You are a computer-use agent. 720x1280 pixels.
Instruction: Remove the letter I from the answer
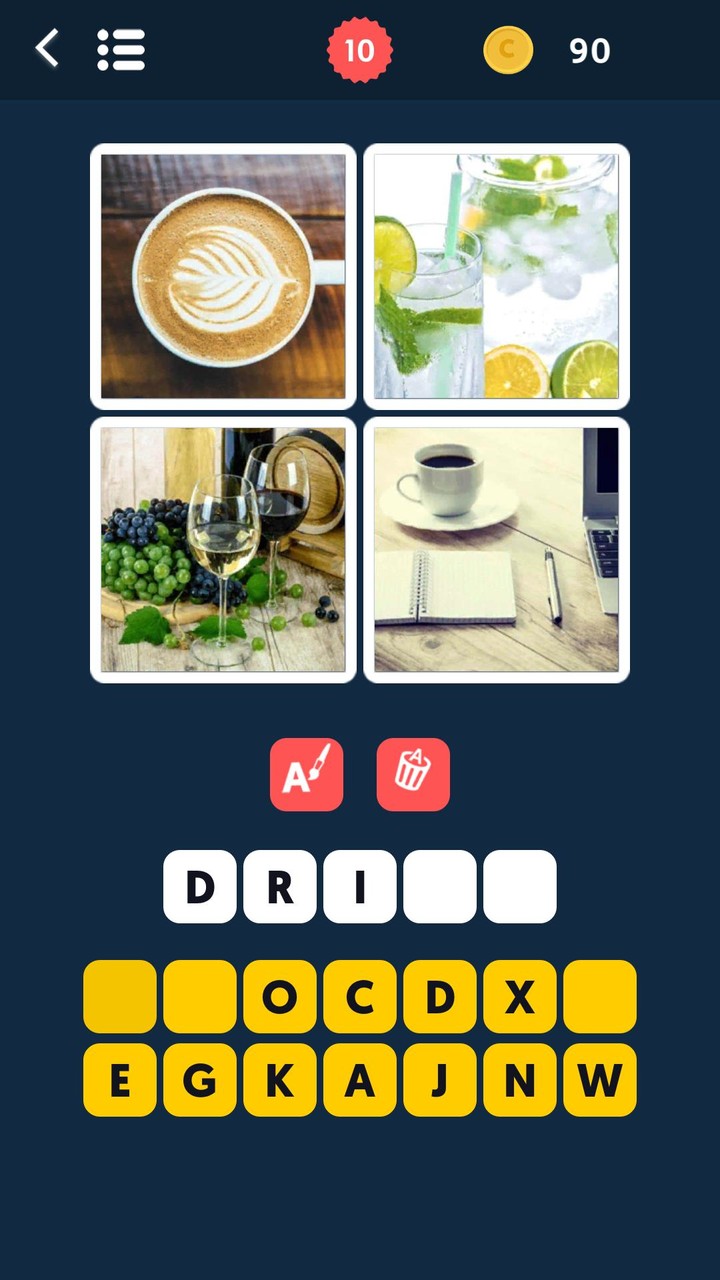click(359, 886)
